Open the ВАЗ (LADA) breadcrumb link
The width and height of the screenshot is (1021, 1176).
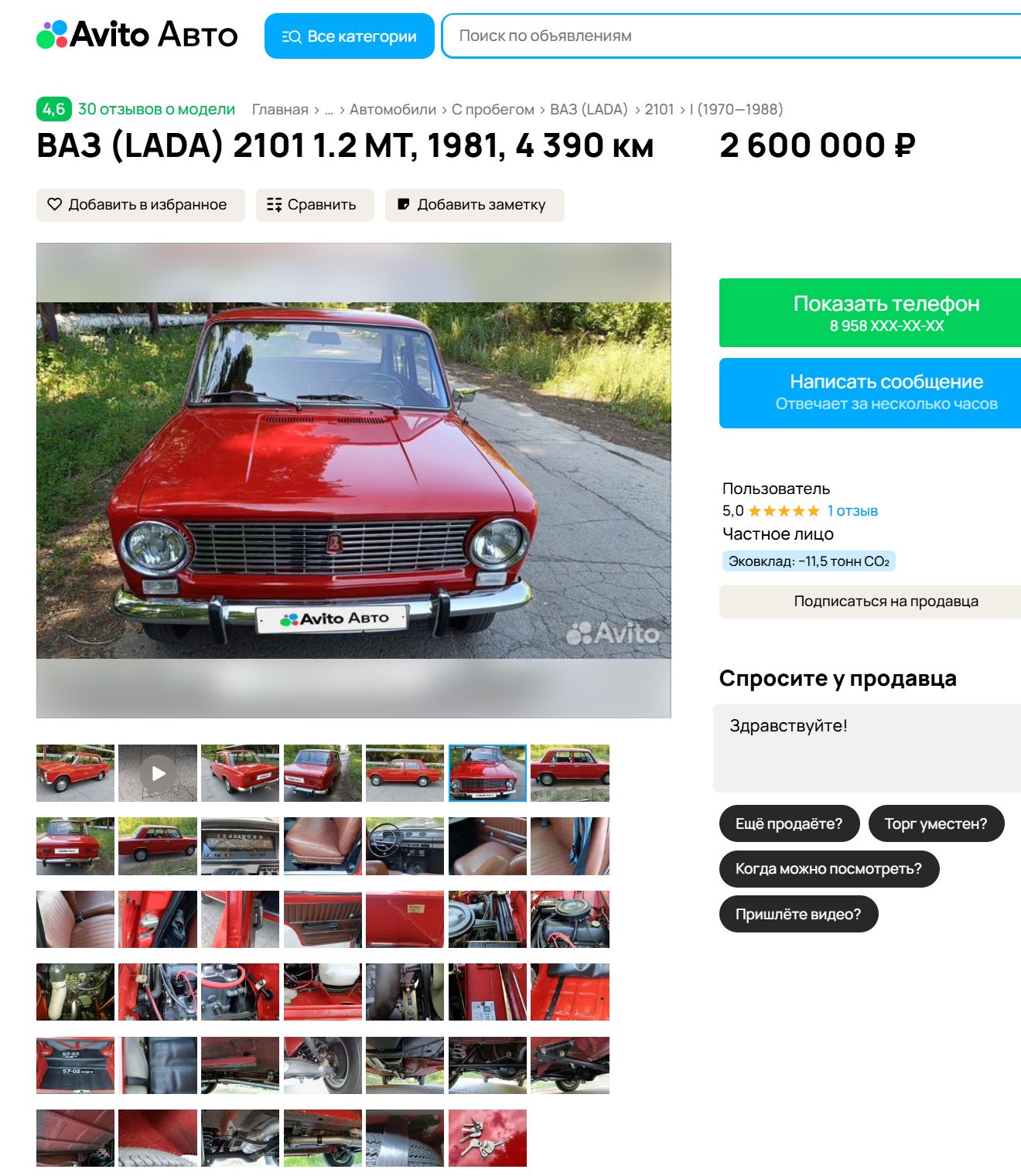point(588,110)
